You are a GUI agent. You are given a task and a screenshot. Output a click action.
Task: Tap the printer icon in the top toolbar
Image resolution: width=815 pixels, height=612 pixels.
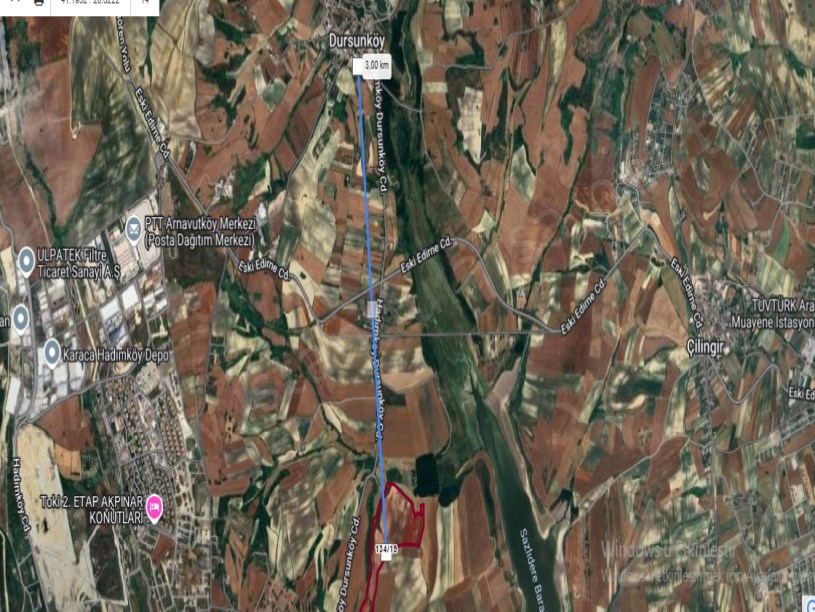click(38, 3)
